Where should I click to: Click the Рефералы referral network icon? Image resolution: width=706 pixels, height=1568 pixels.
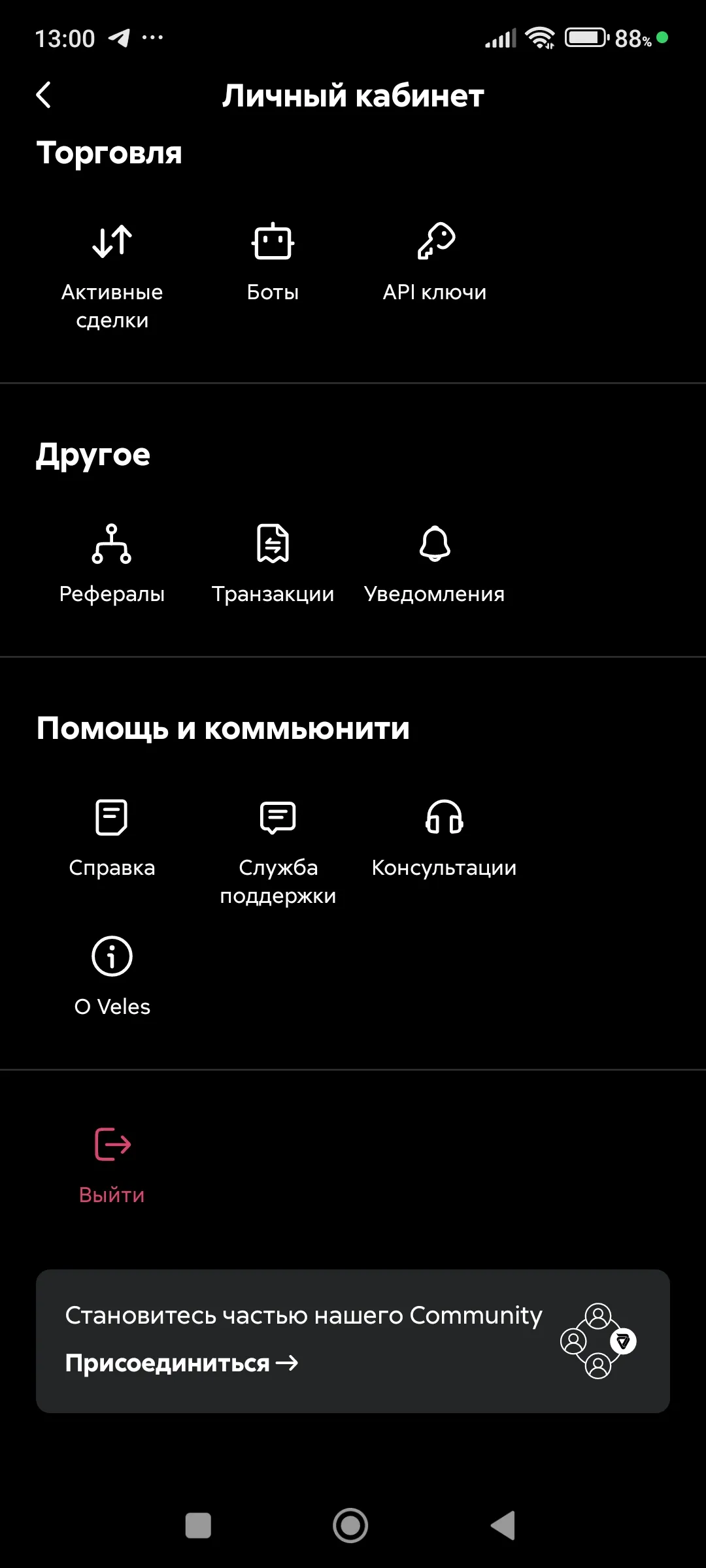click(x=111, y=544)
